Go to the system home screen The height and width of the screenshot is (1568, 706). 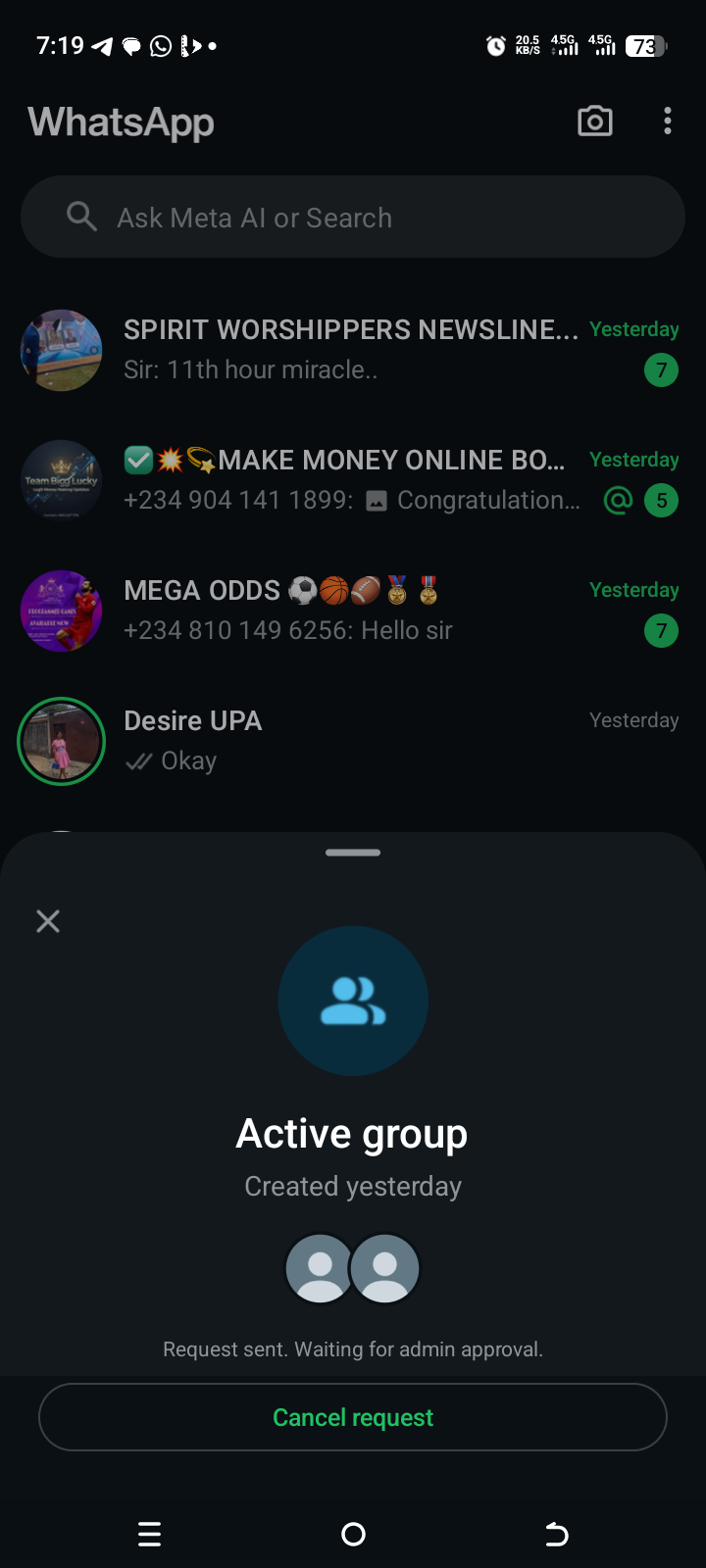353,1534
